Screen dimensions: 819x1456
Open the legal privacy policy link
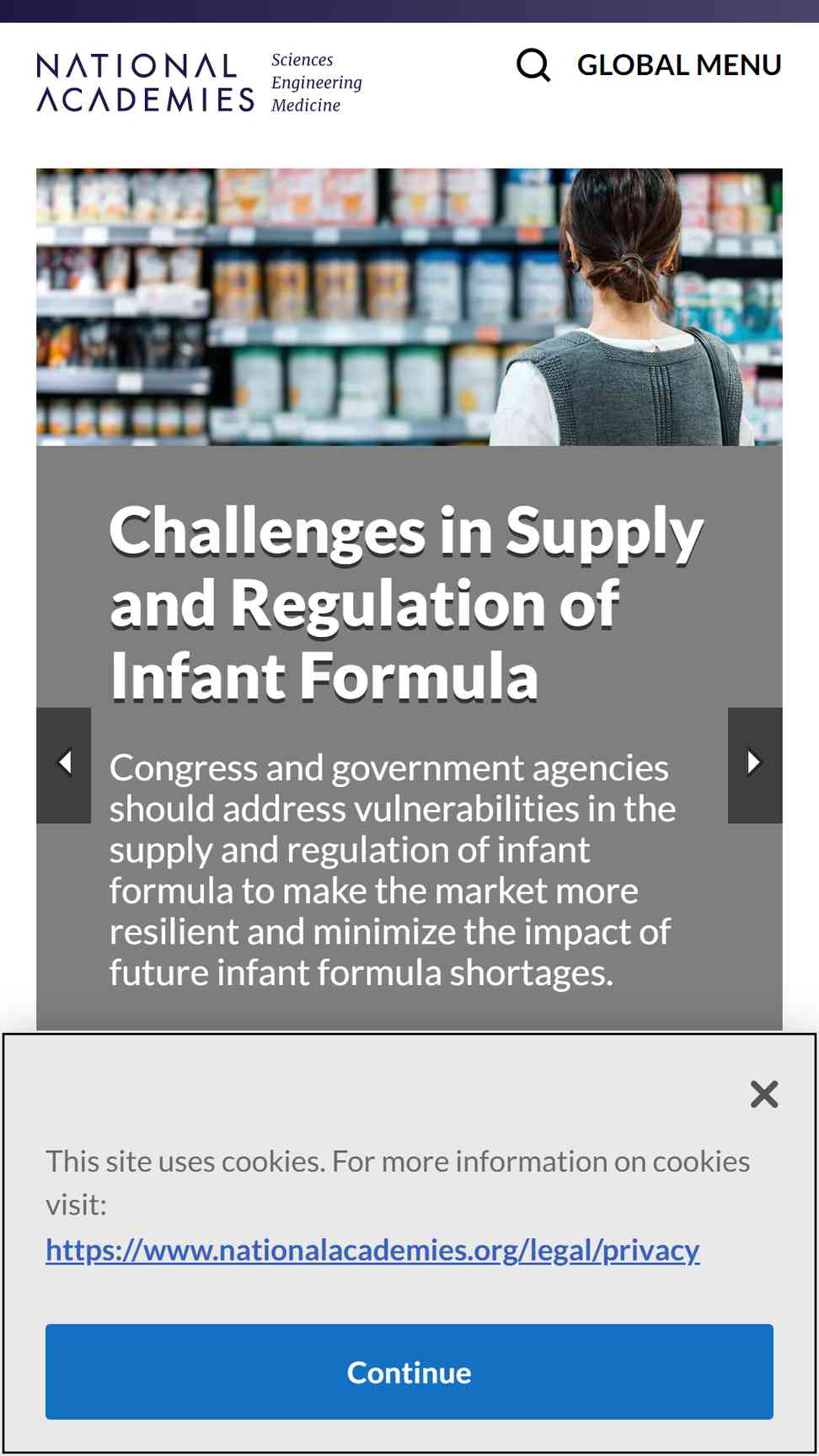[x=372, y=1250]
